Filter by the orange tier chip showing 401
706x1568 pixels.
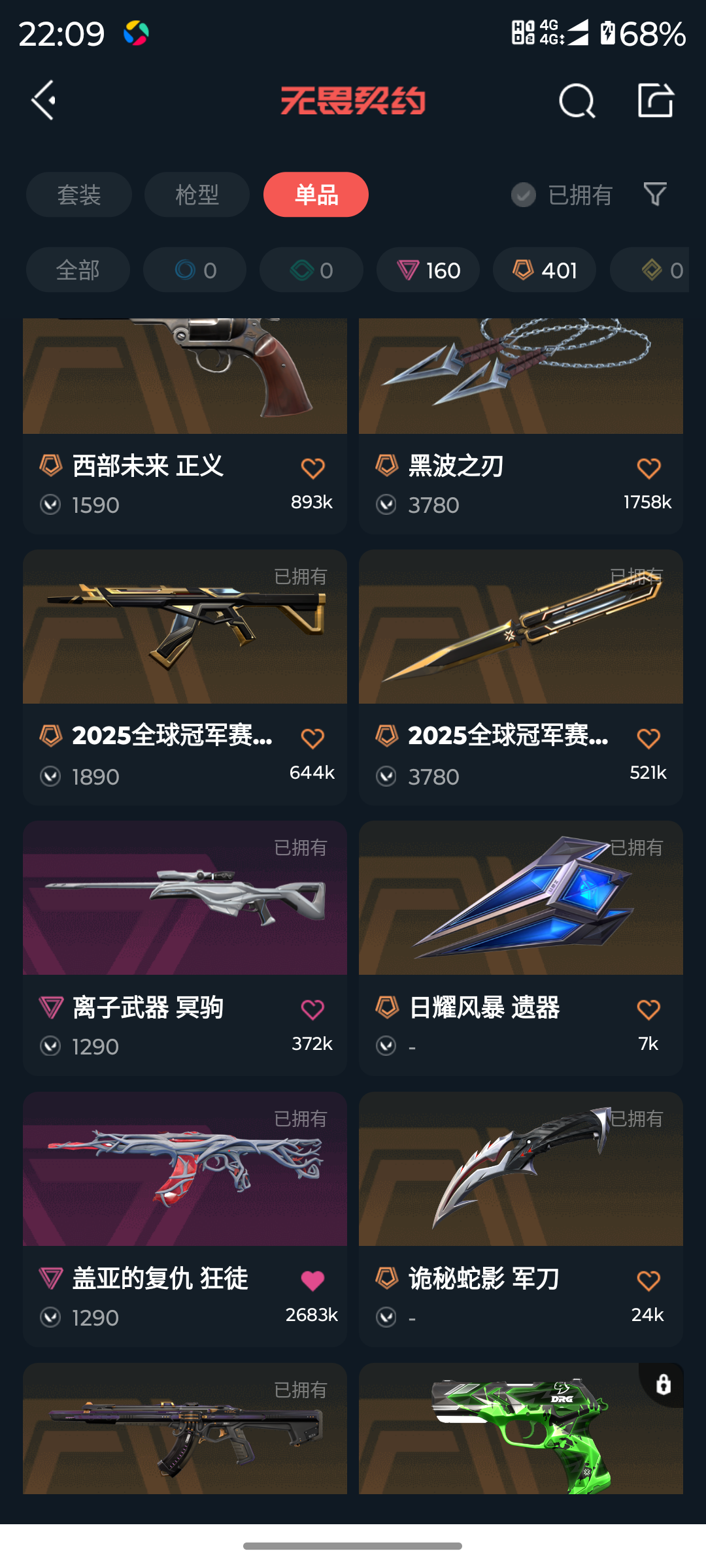click(545, 270)
